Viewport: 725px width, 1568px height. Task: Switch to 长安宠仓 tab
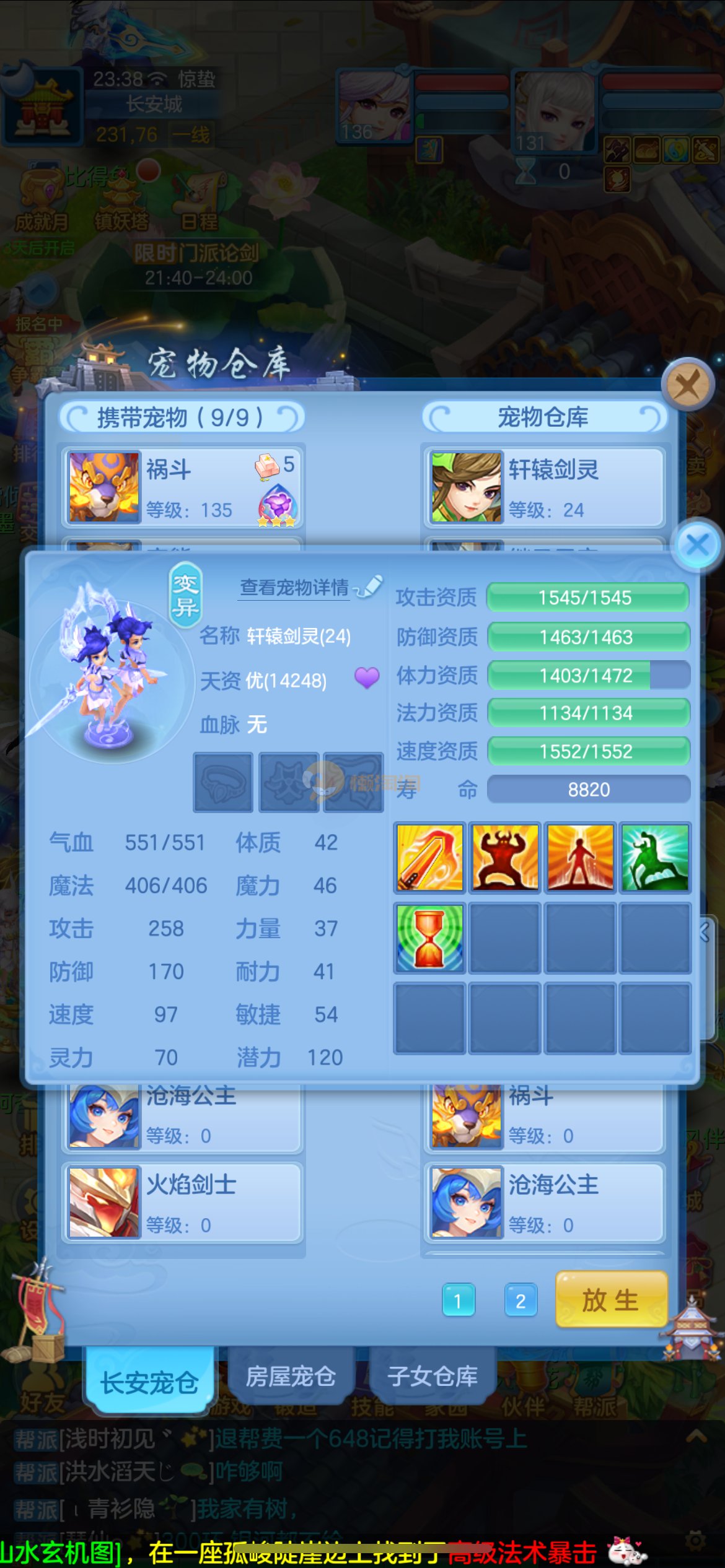pyautogui.click(x=149, y=1382)
